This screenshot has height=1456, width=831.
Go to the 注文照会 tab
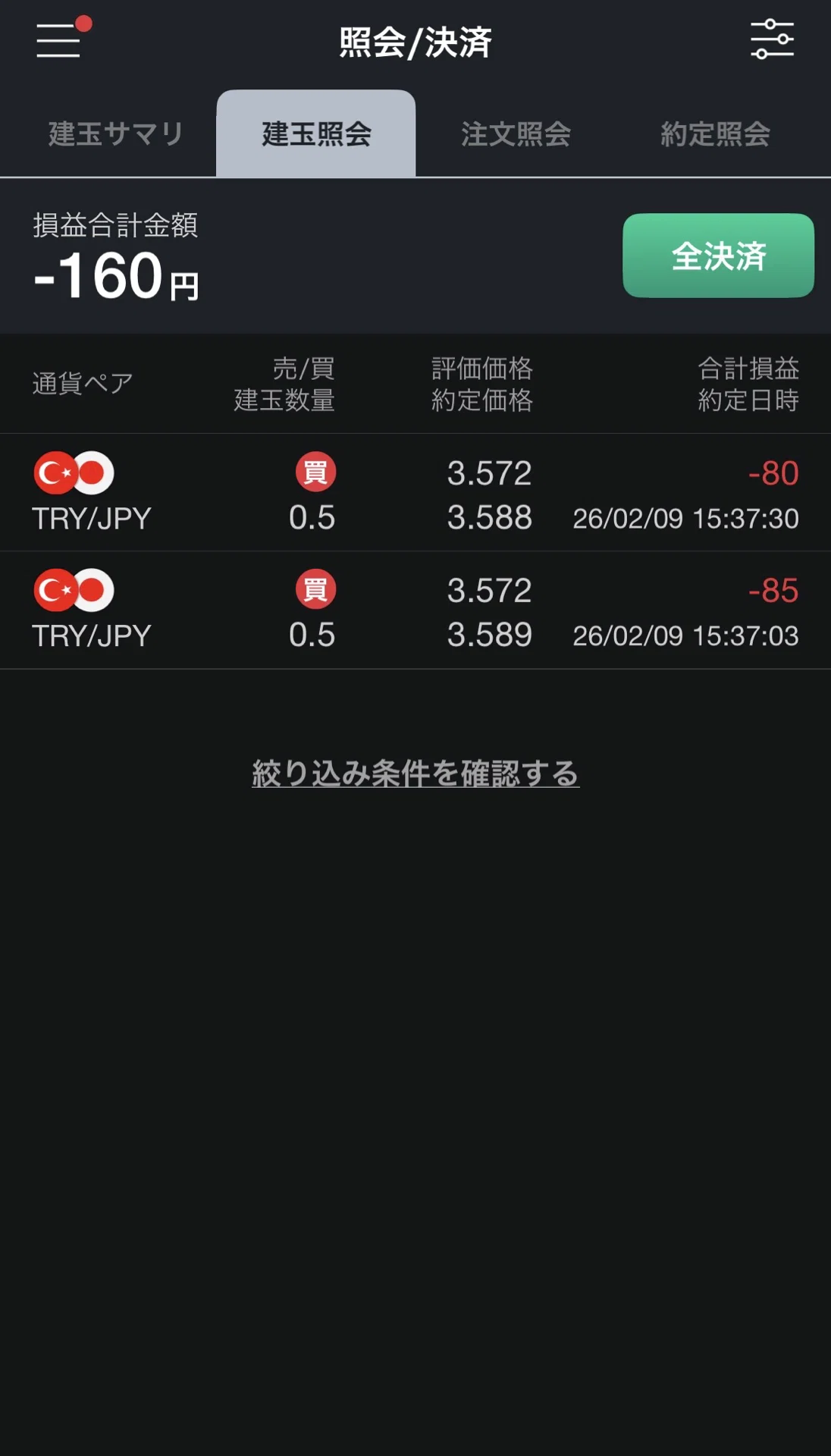516,134
